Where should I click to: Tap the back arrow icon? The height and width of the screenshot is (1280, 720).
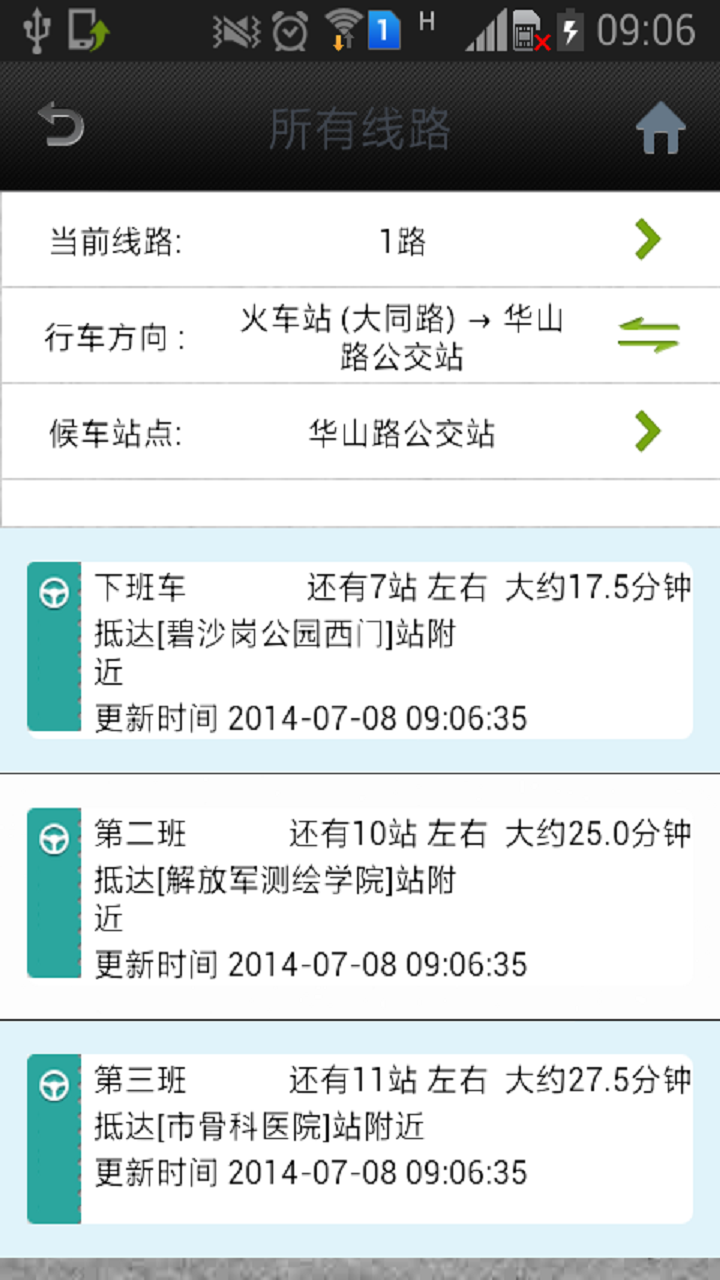click(60, 127)
